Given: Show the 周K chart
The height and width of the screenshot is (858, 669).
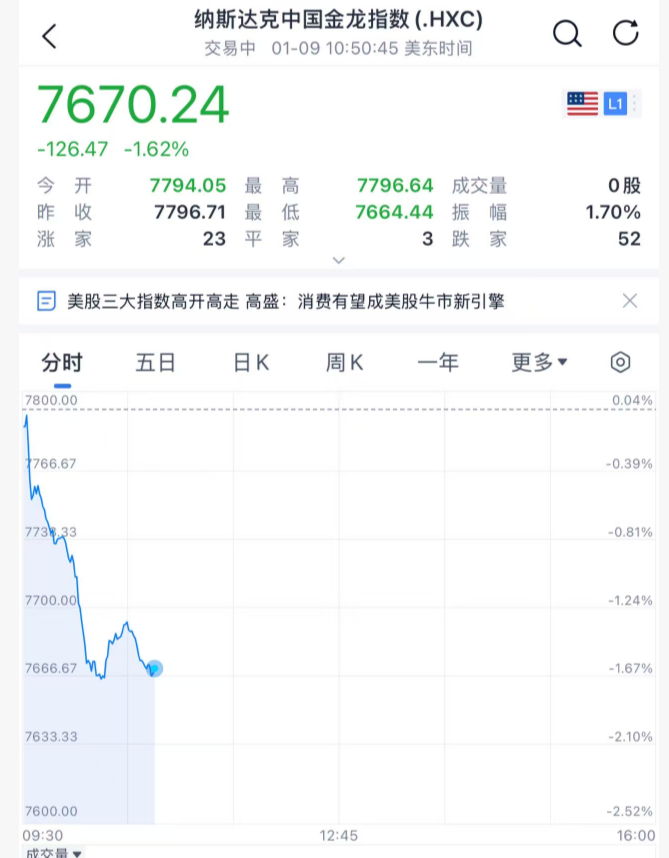Looking at the screenshot, I should coord(344,362).
